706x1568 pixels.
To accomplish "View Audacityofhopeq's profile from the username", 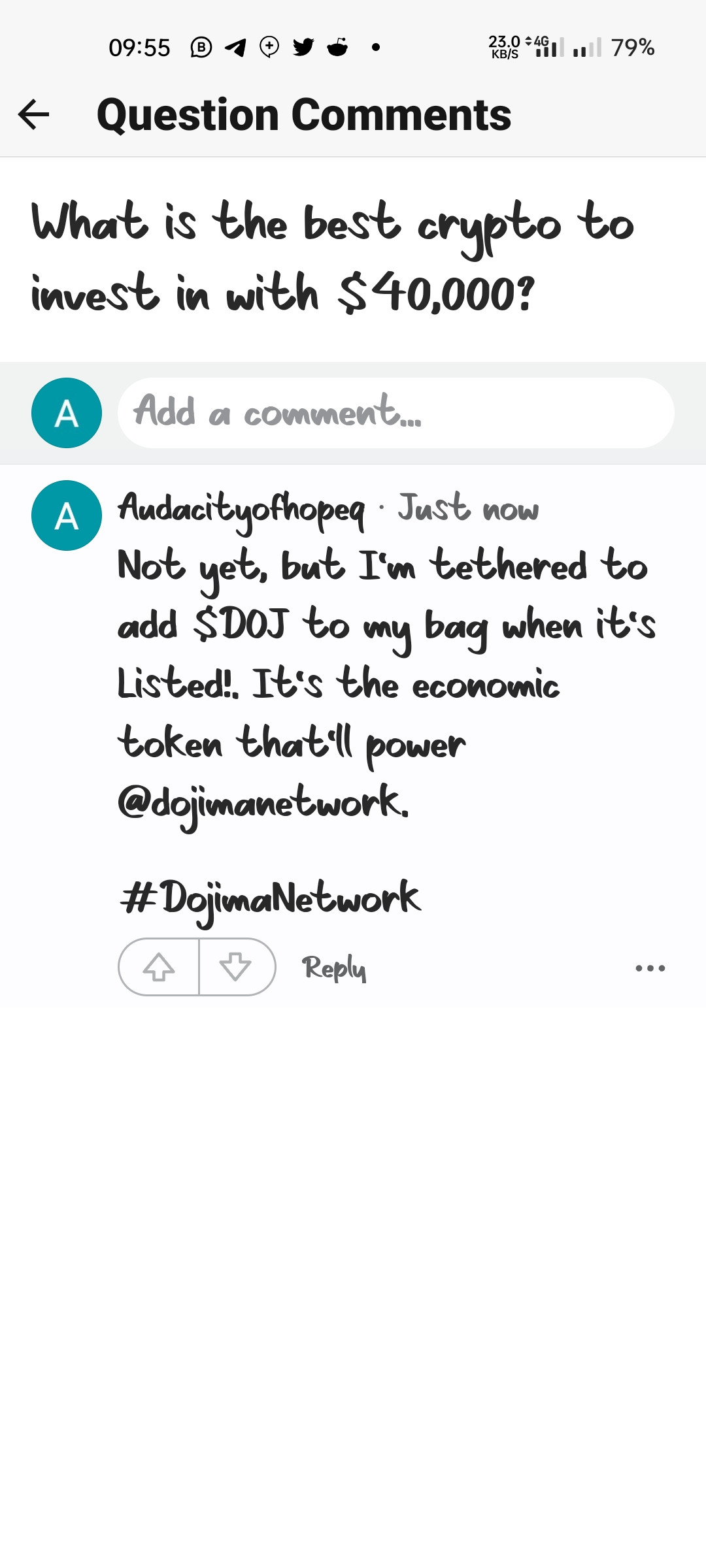I will pyautogui.click(x=241, y=508).
